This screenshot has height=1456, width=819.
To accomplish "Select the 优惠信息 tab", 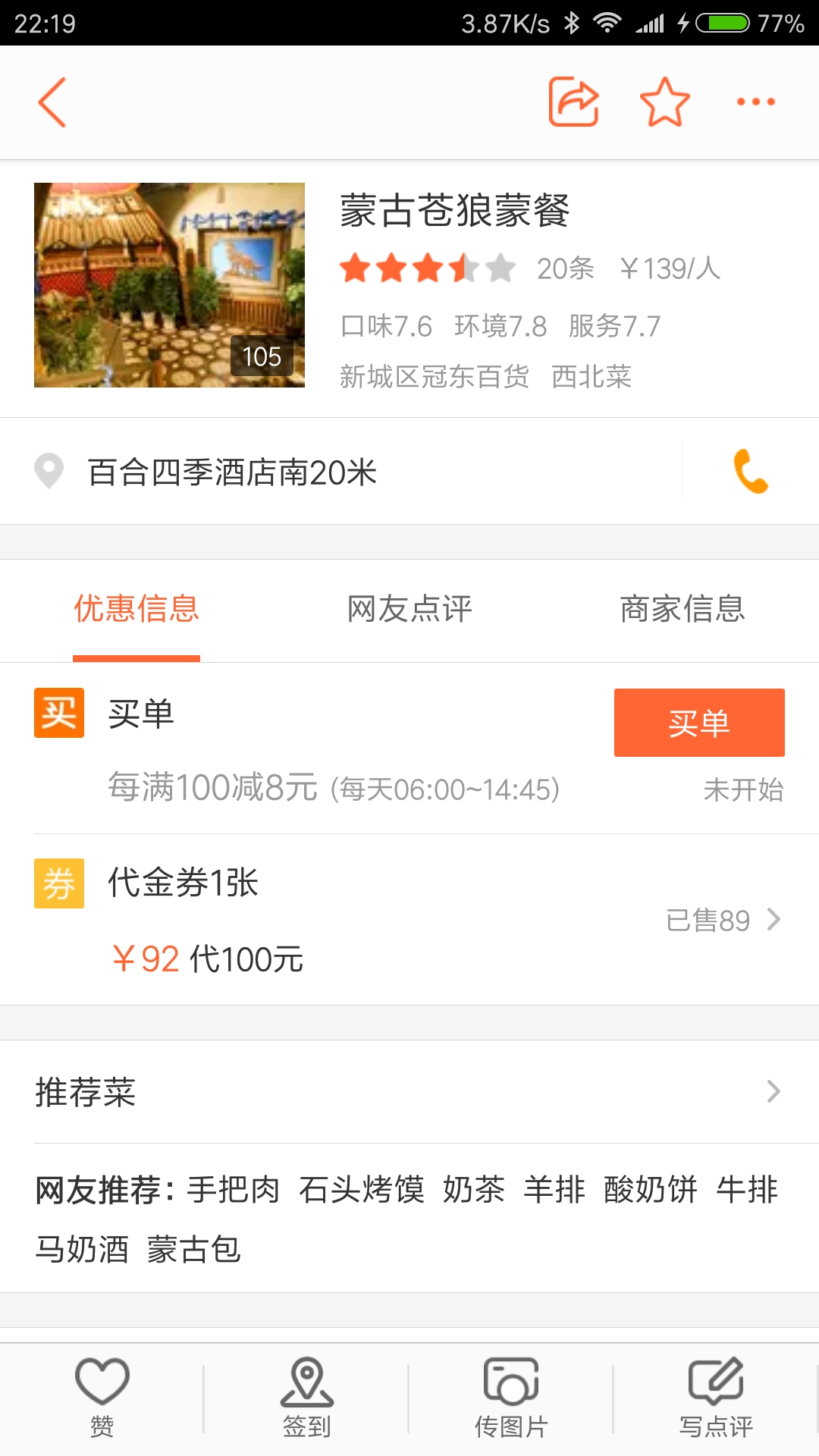I will pos(136,609).
